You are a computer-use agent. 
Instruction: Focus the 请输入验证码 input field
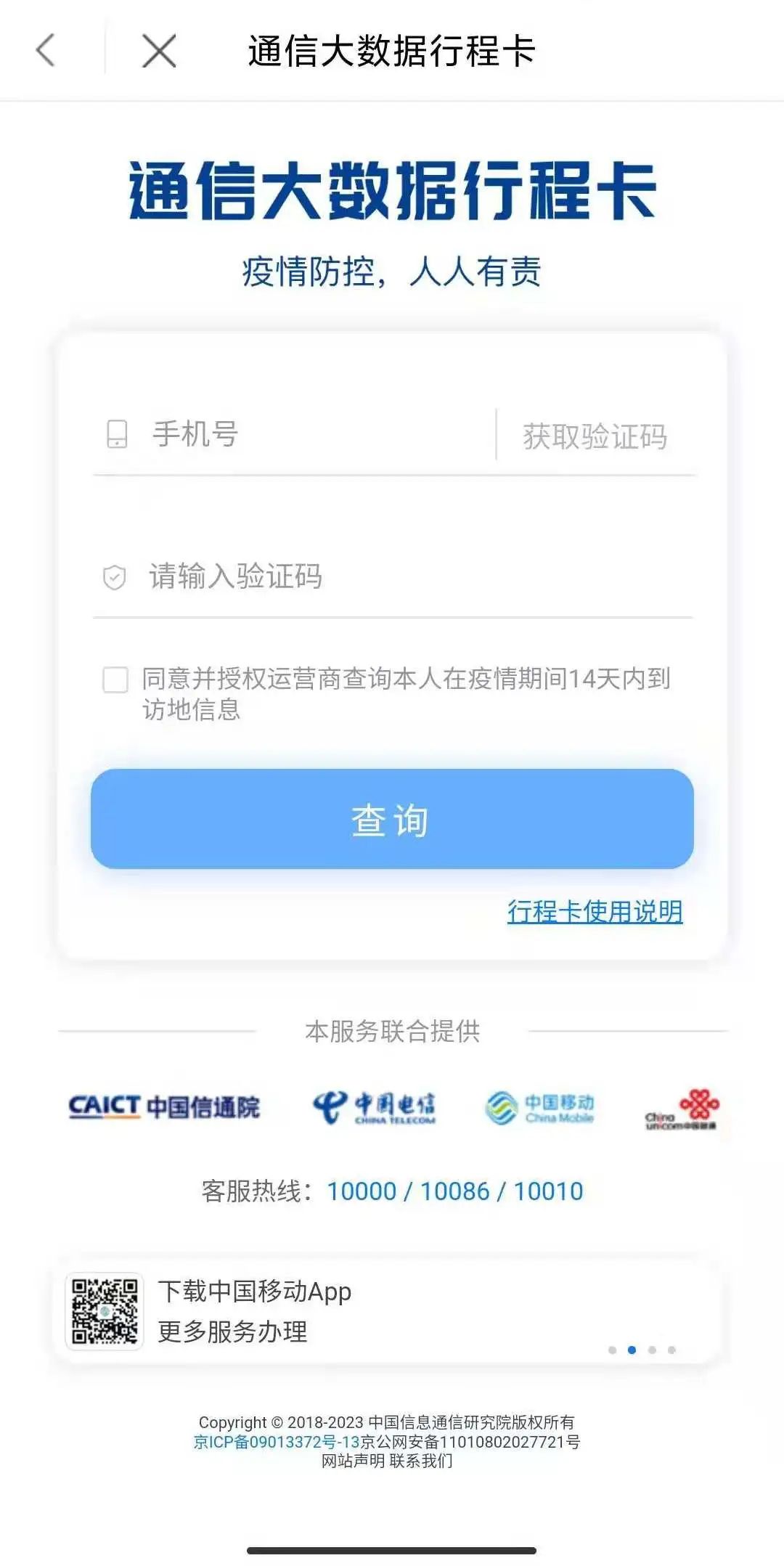[392, 577]
